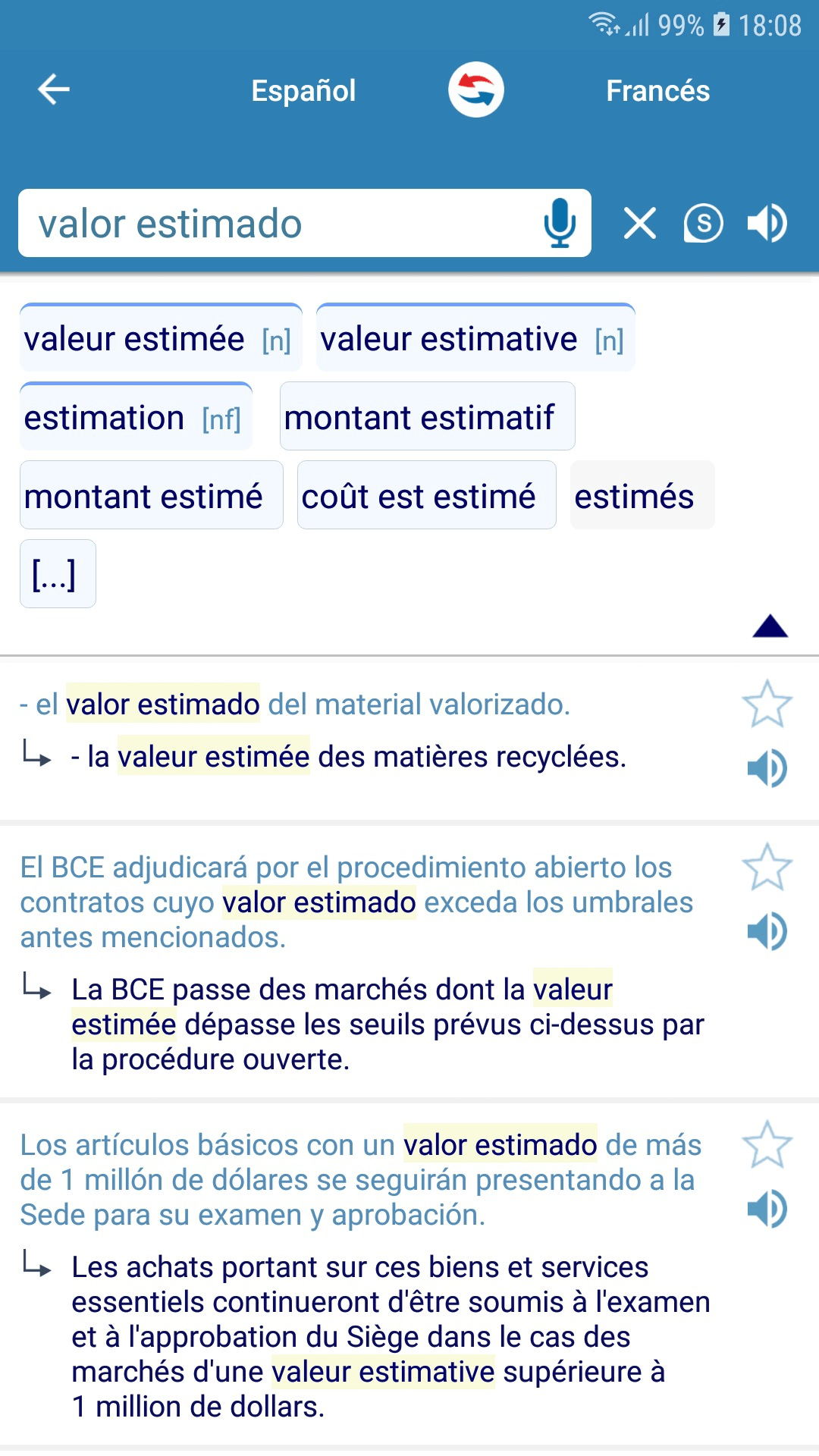Show more translations via '[...]'
819x1456 pixels.
[58, 575]
